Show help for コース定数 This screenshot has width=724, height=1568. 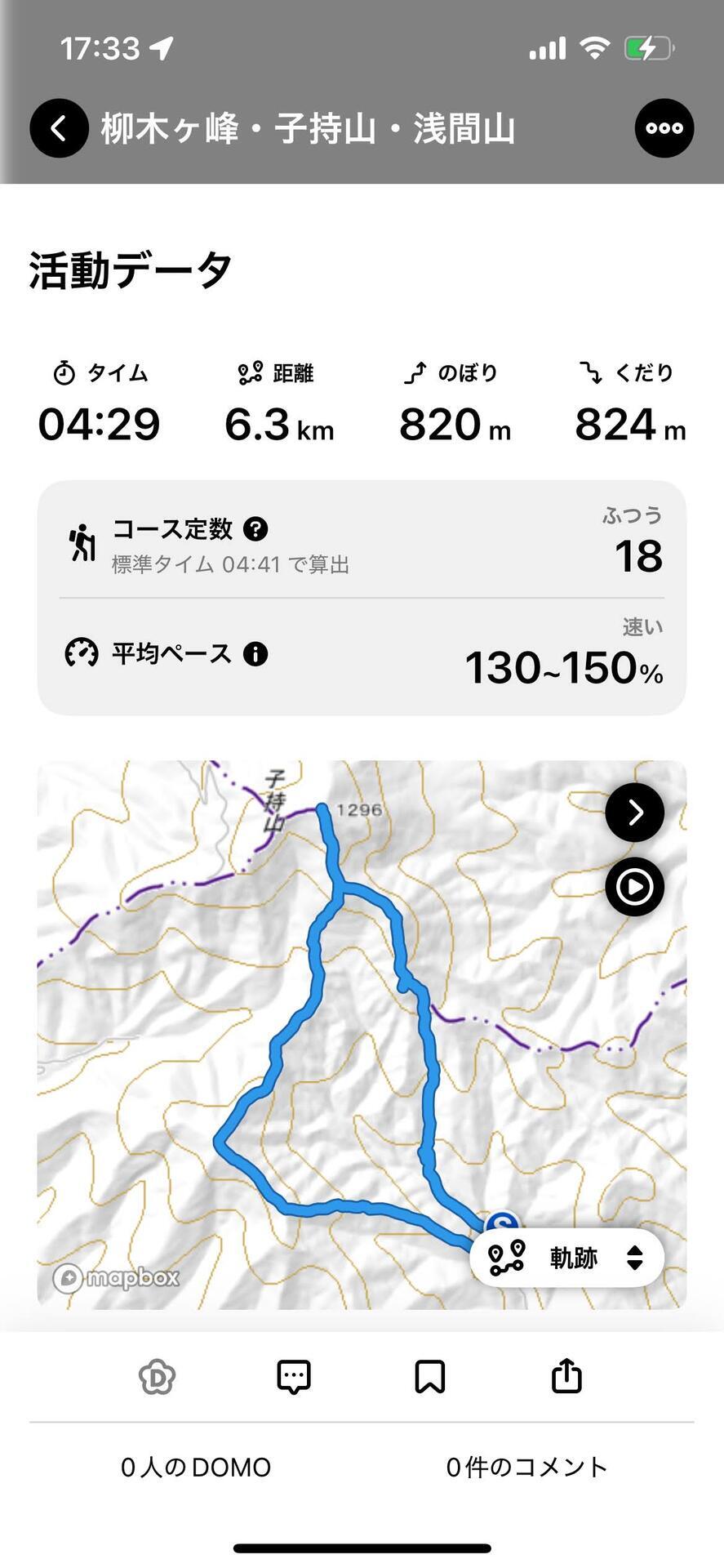255,529
